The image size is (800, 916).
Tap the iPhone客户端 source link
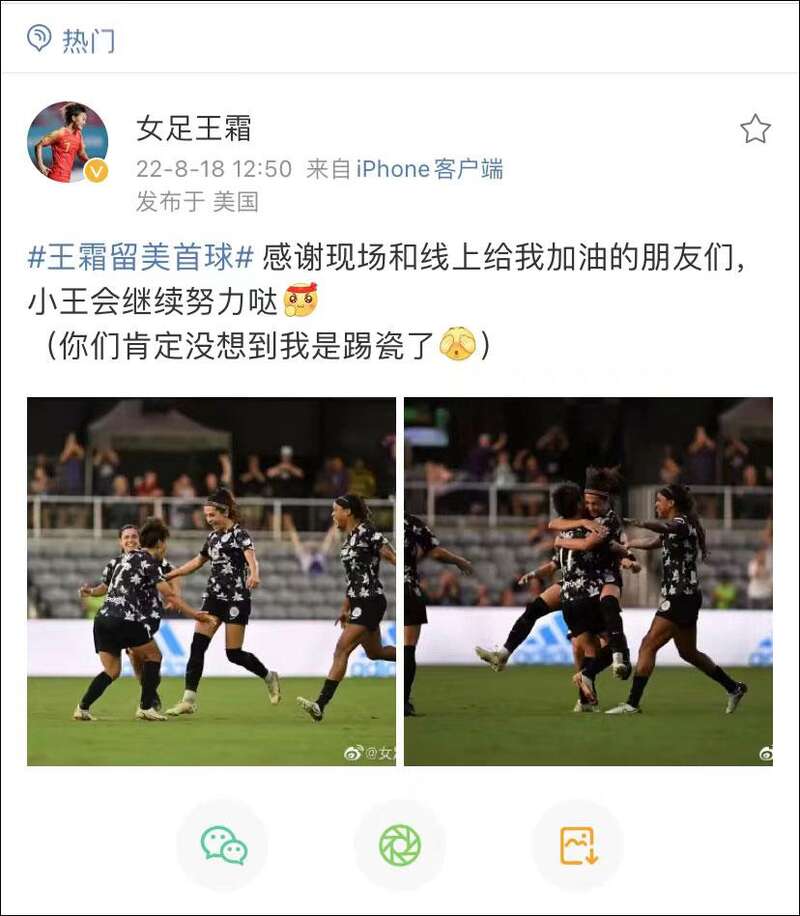coord(430,168)
